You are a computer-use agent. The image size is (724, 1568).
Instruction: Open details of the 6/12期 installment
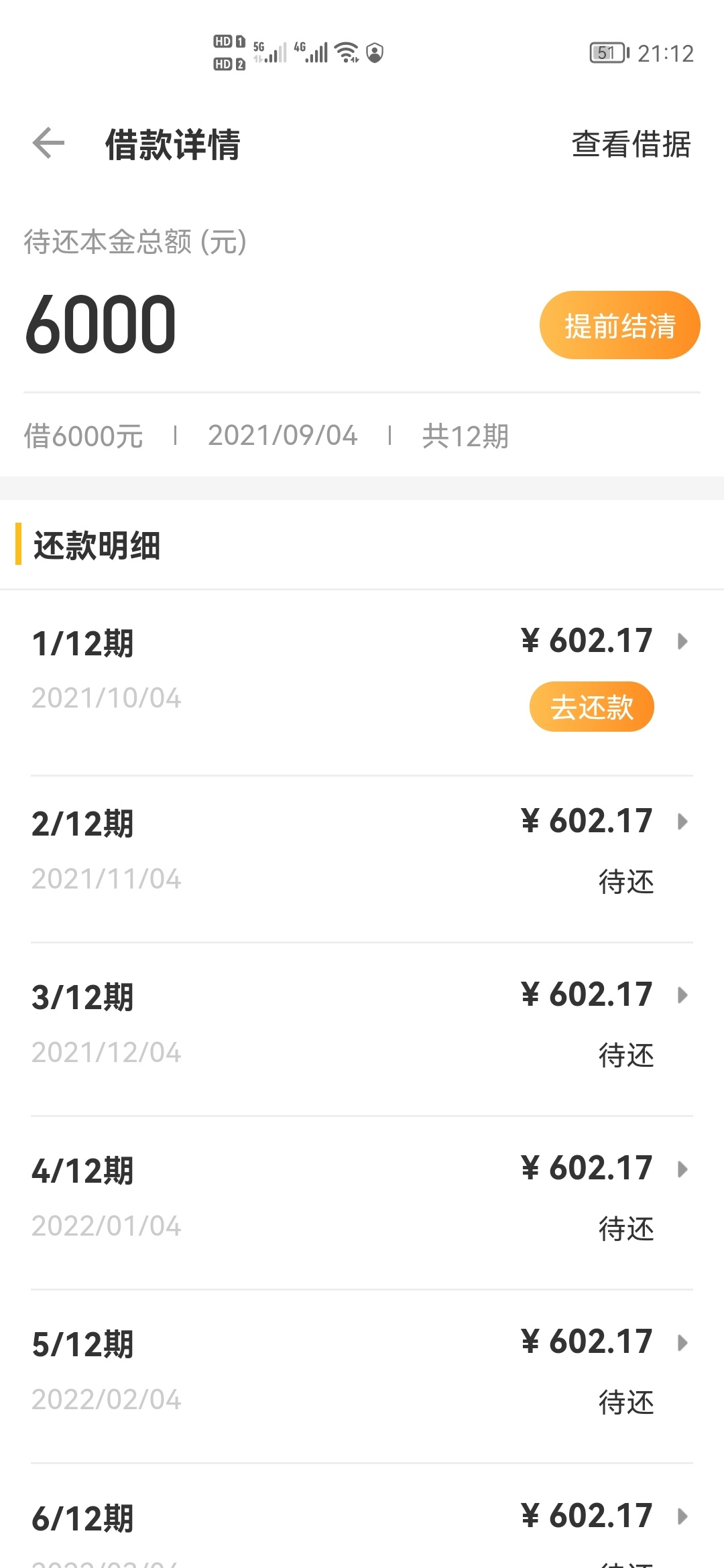click(362, 1516)
